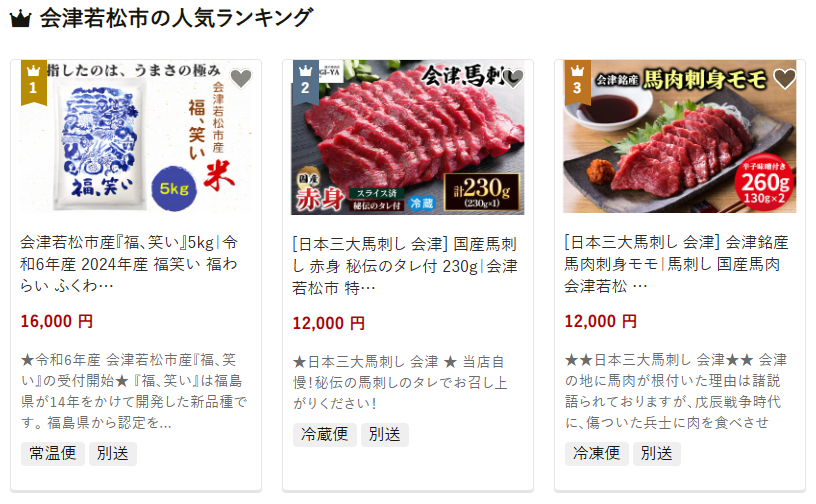Select the 冷蔵便 tag on the 赤身 item

click(x=324, y=434)
